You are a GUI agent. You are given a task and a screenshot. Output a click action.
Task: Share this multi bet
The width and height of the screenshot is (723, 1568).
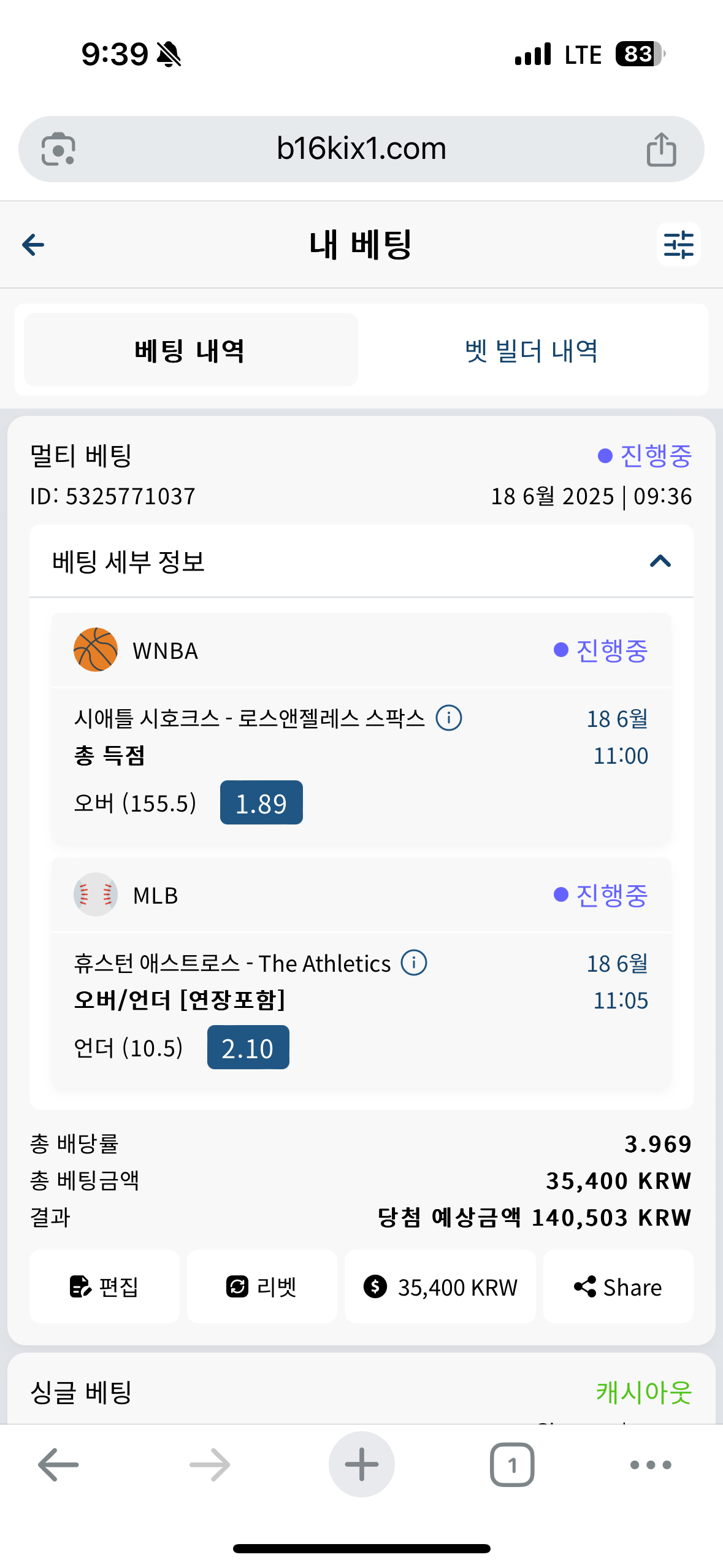tap(618, 1286)
